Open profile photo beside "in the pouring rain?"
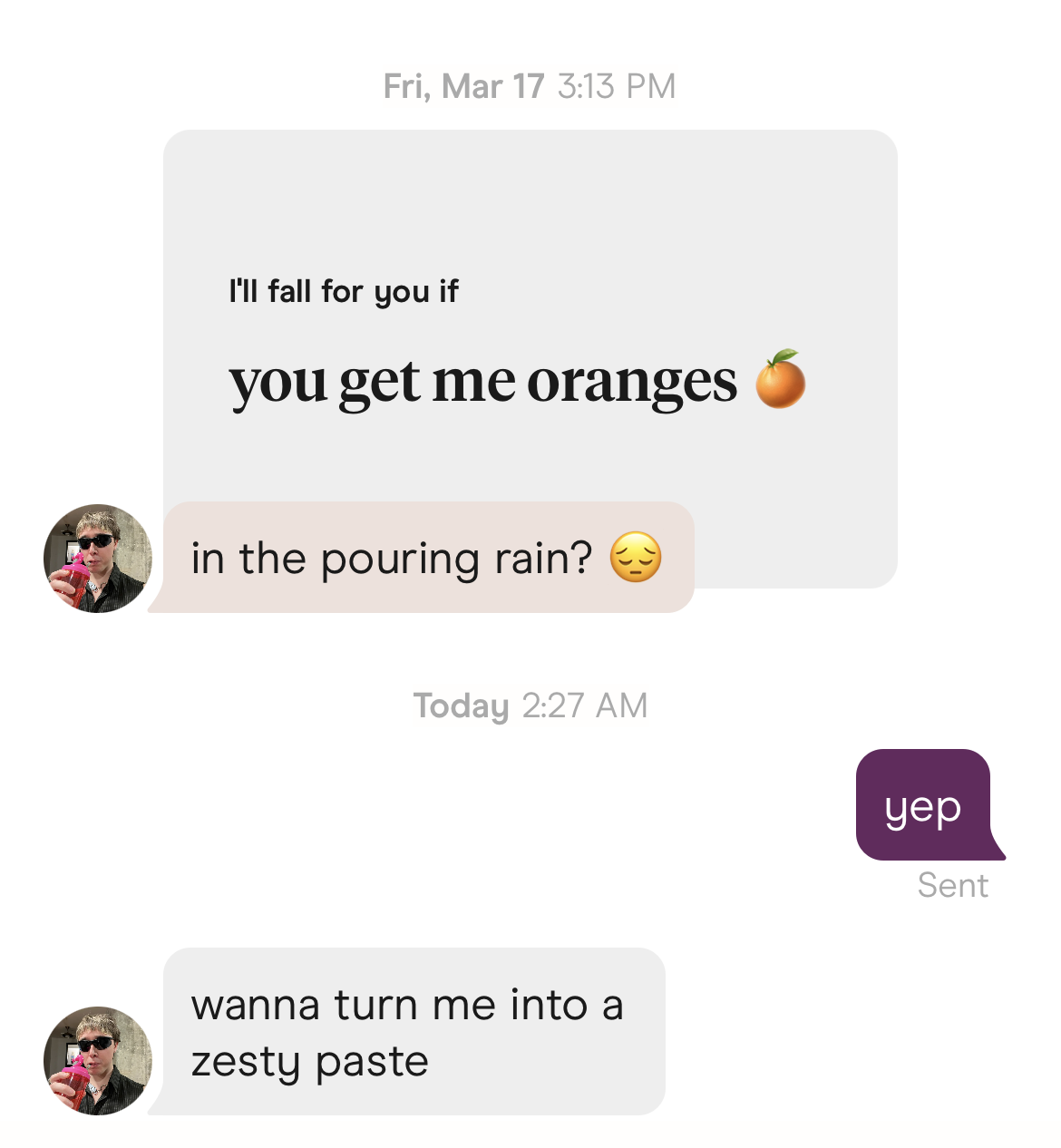This screenshot has height=1148, width=1061. tap(98, 559)
